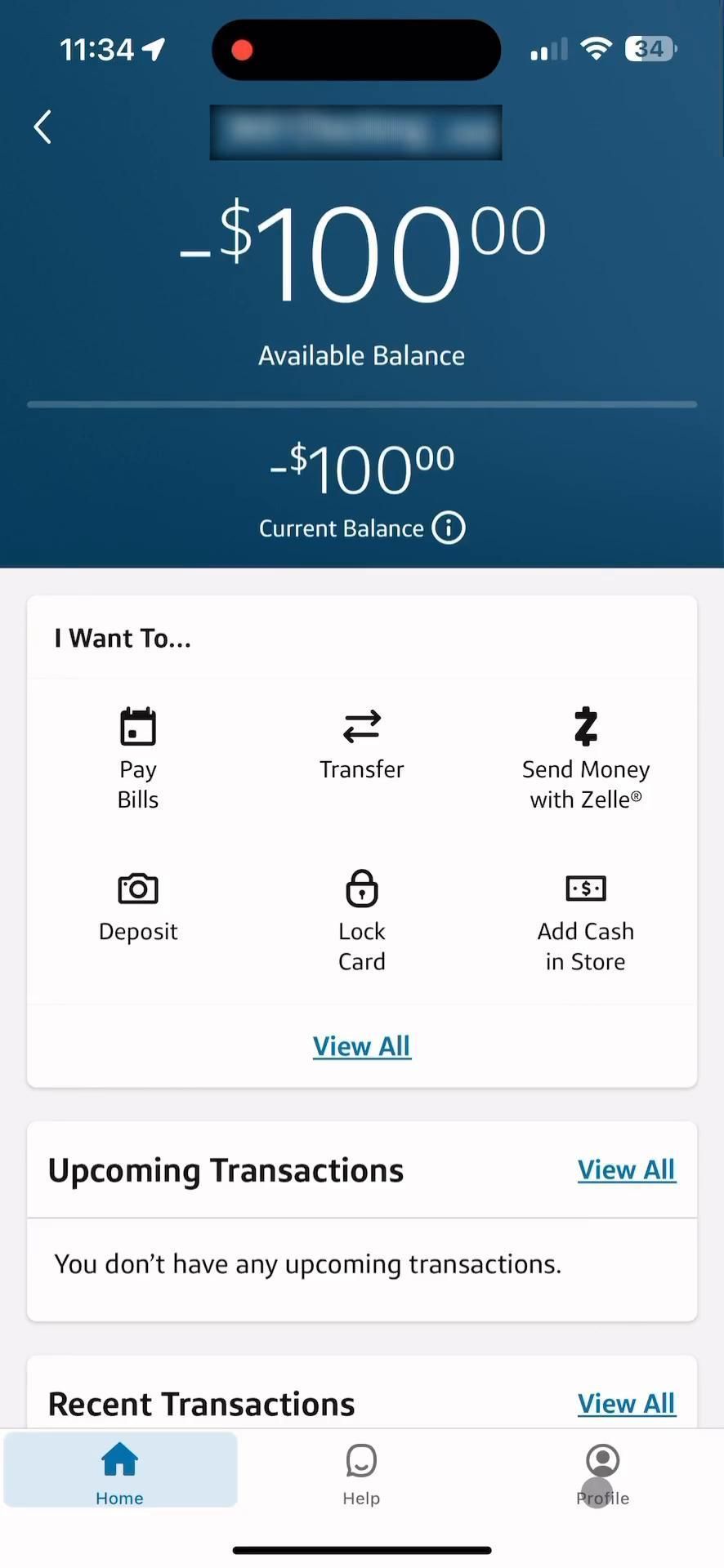Switch to the Home tab
This screenshot has width=724, height=1568.
[119, 1472]
